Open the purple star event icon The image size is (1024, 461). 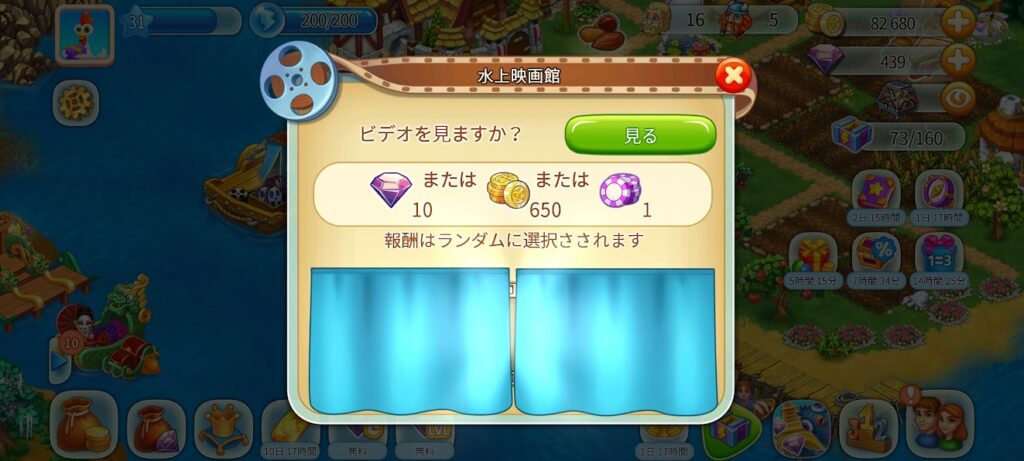click(x=876, y=194)
